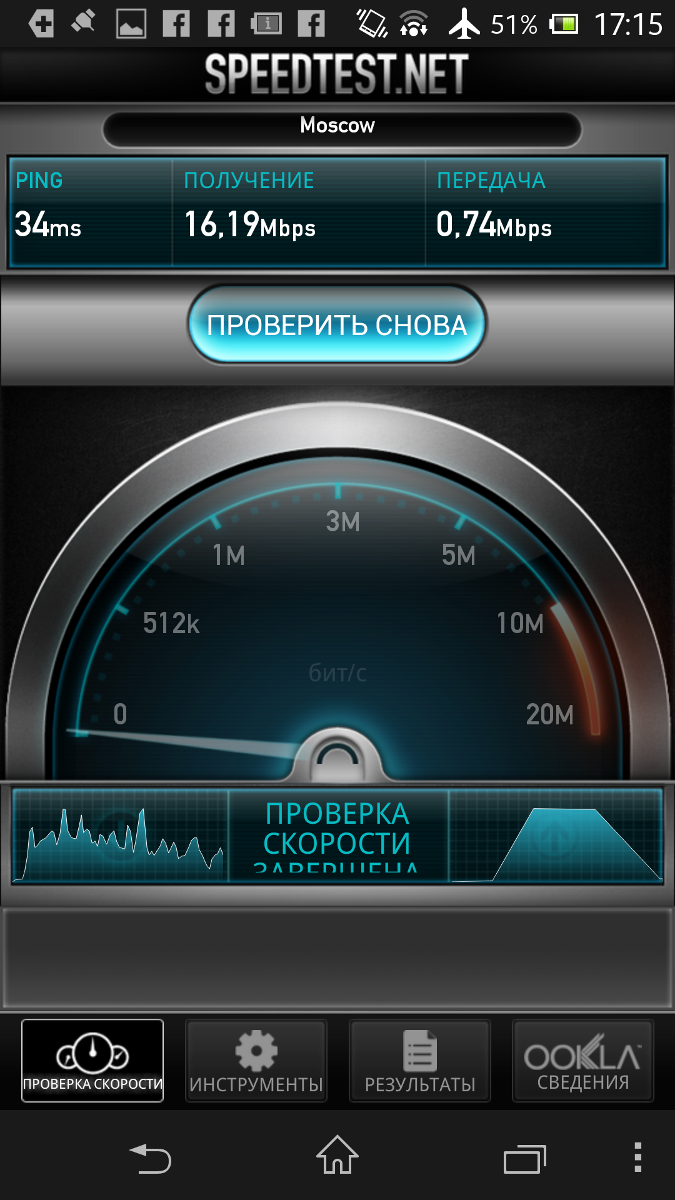The width and height of the screenshot is (675, 1200).
Task: Switch to the РЕЗУЛЬТАТЫ tab
Action: coord(419,1060)
